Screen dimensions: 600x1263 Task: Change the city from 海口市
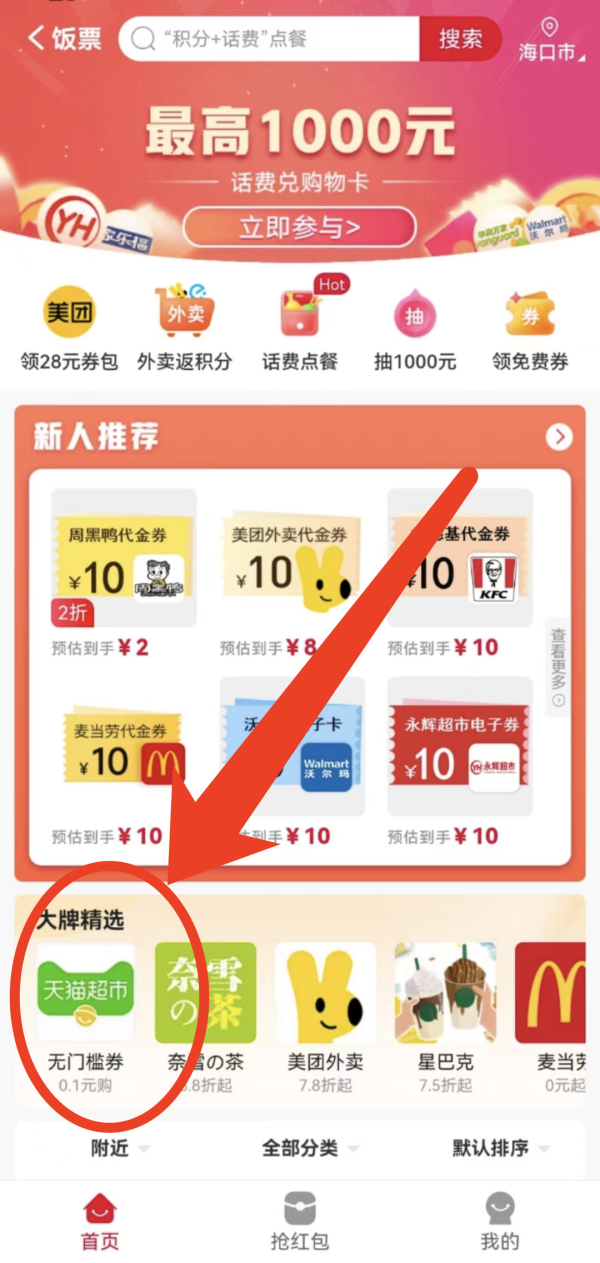tap(549, 41)
